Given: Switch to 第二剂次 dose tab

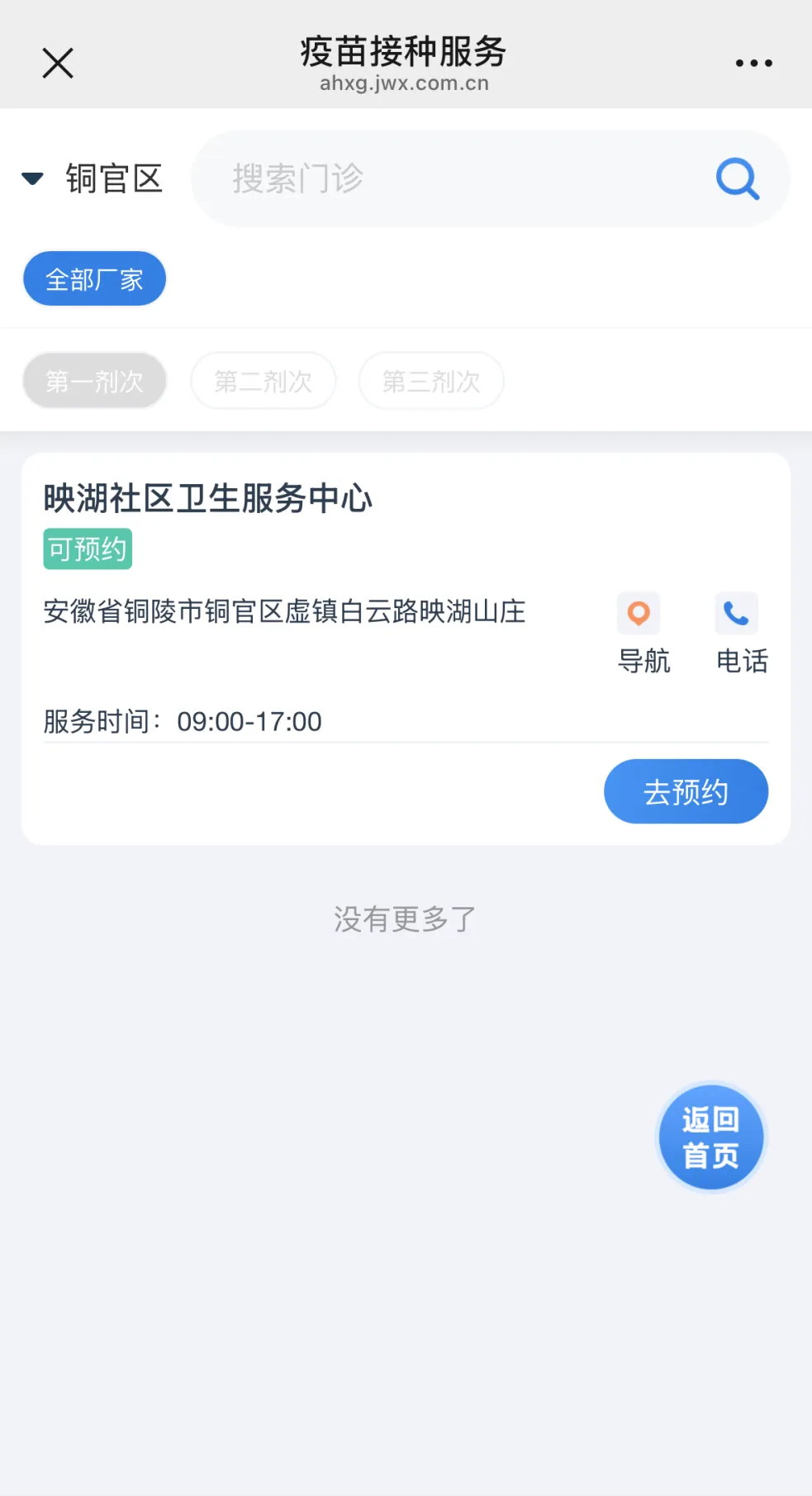Looking at the screenshot, I should [x=263, y=381].
